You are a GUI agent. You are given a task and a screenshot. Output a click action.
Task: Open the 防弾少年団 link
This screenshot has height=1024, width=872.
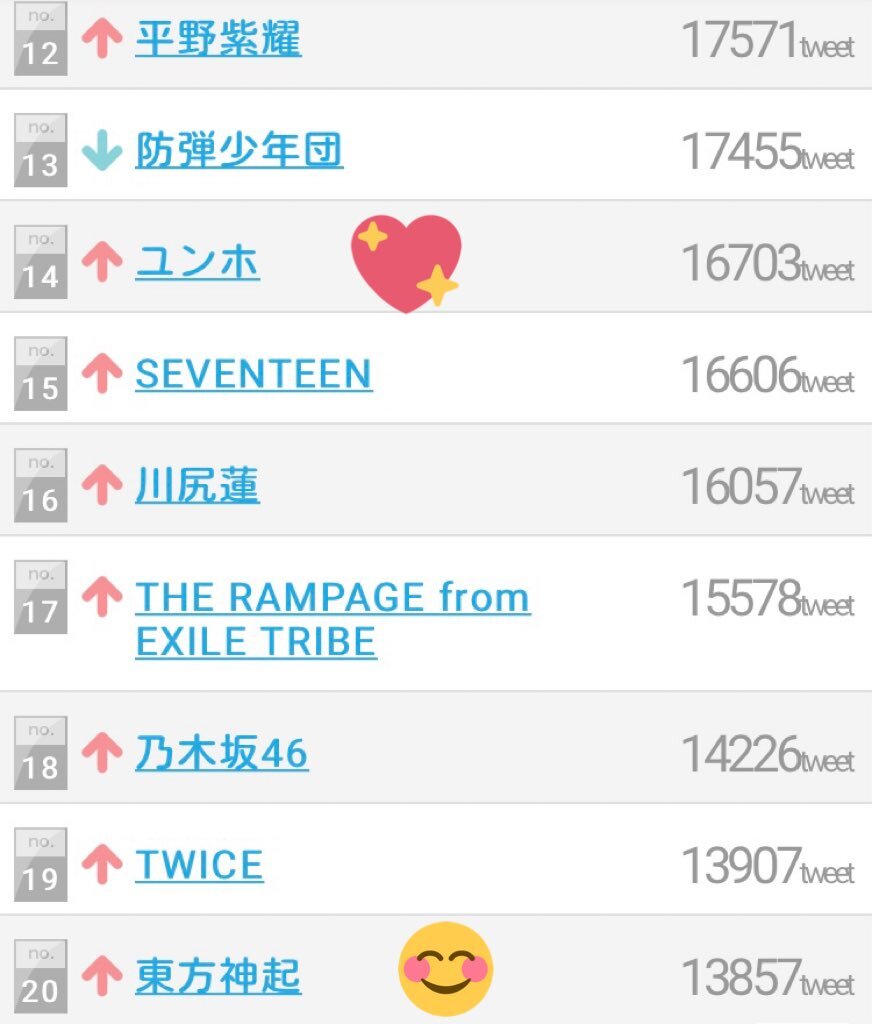[x=239, y=151]
